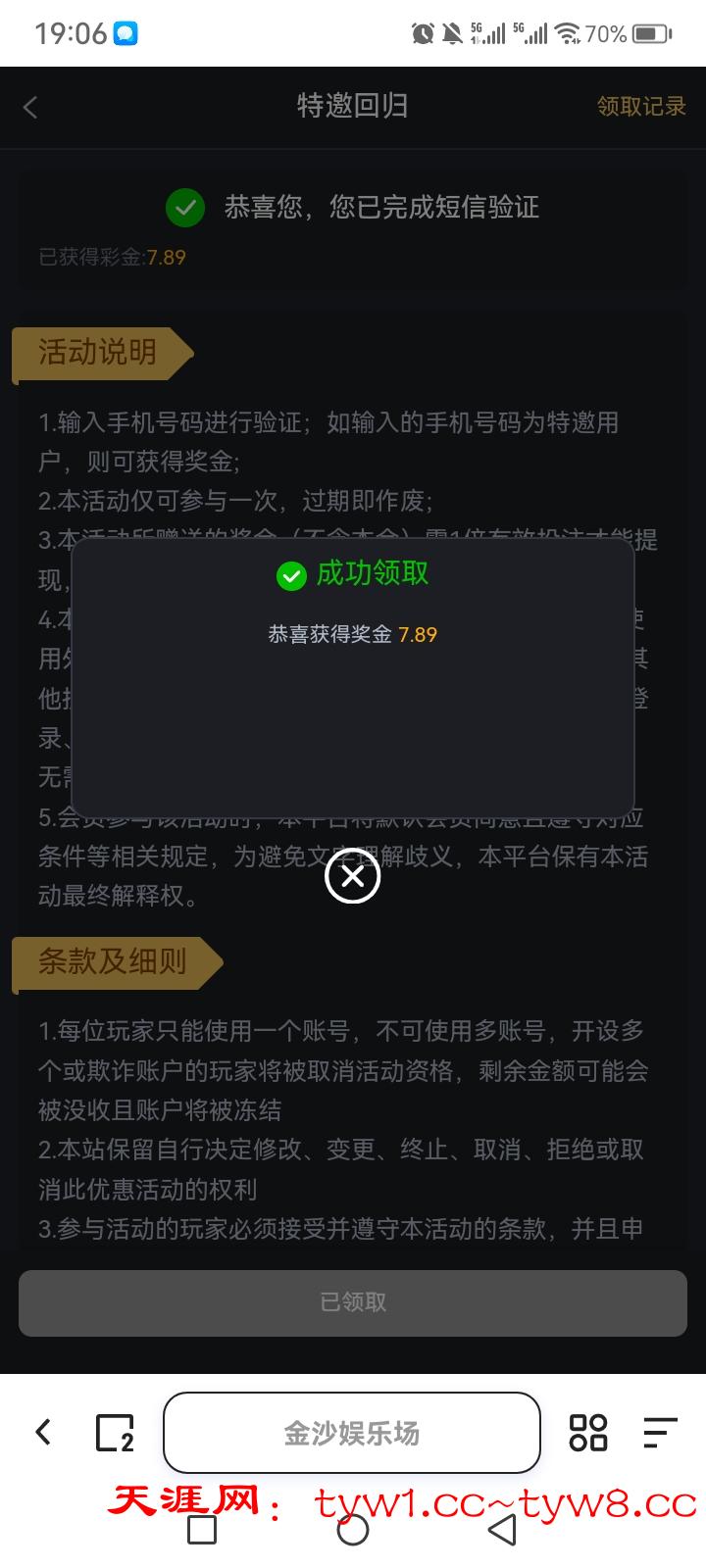
Task: Open the browser apps grid
Action: click(588, 1432)
